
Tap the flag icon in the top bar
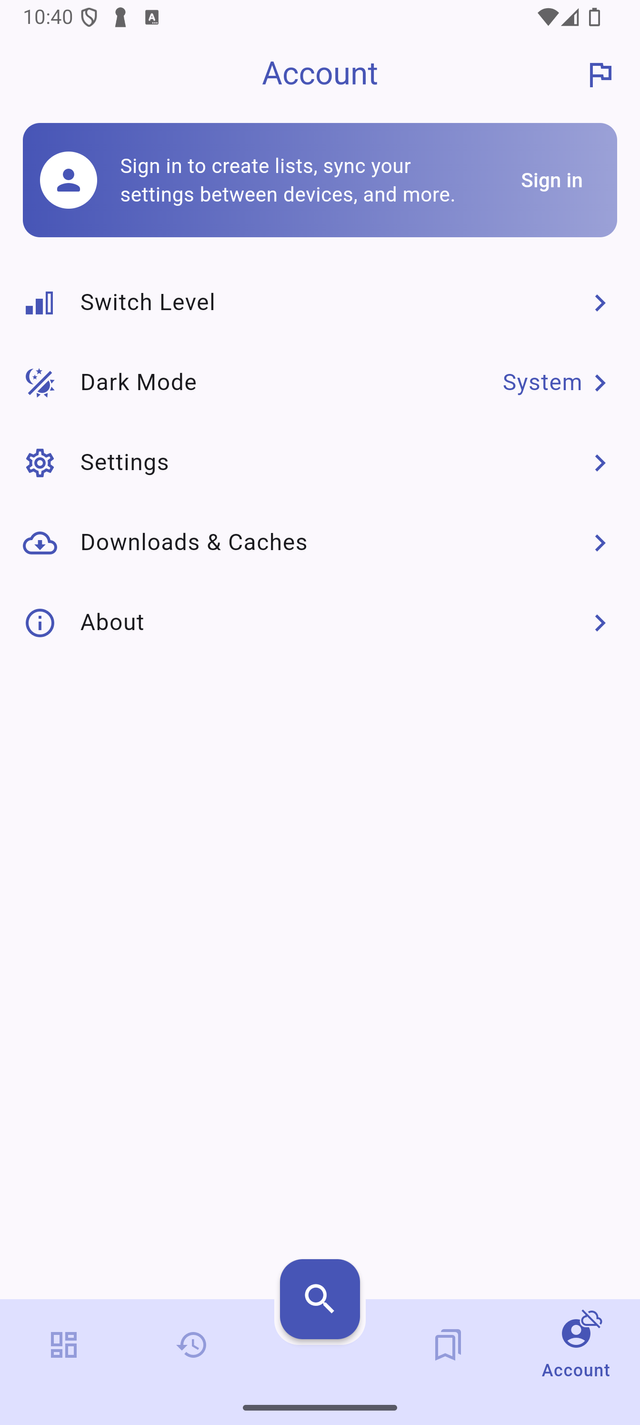tap(600, 74)
